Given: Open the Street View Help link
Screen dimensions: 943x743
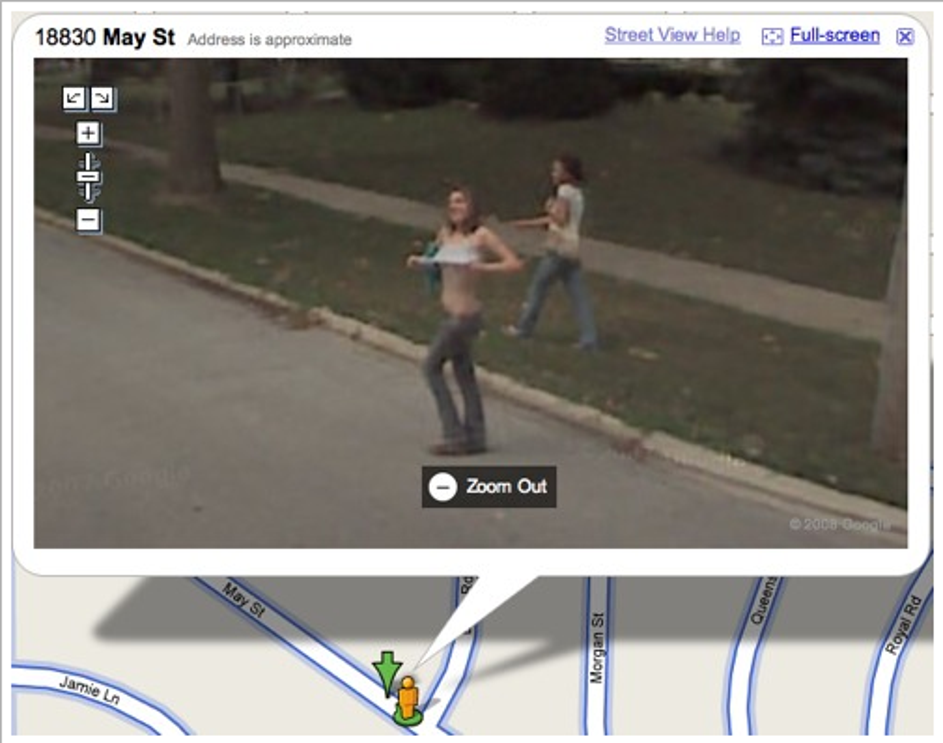Looking at the screenshot, I should 672,35.
